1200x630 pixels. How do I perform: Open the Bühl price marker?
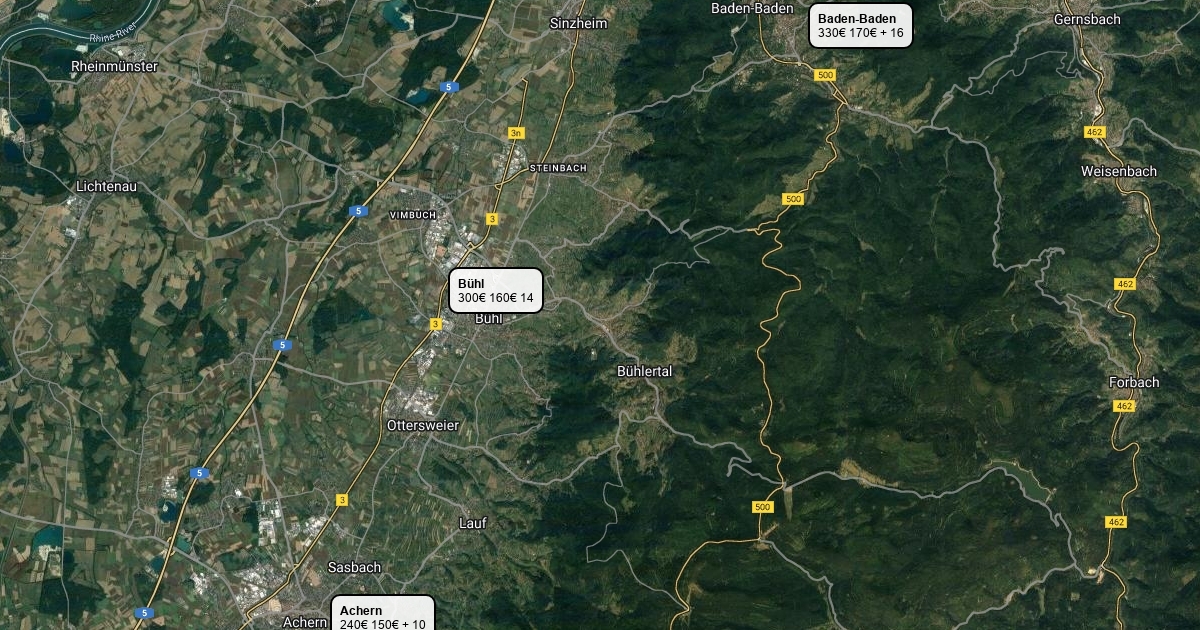[x=496, y=290]
